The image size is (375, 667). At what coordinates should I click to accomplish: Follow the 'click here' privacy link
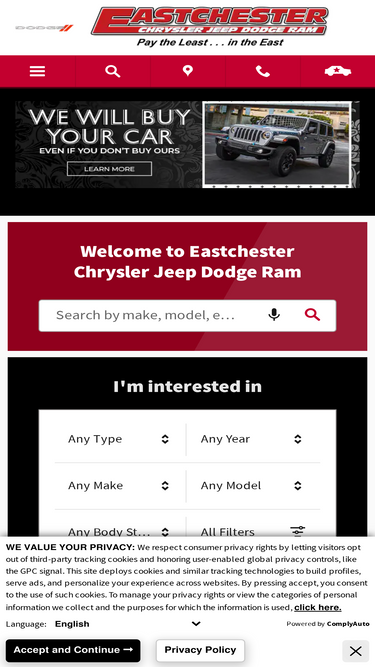click(318, 607)
